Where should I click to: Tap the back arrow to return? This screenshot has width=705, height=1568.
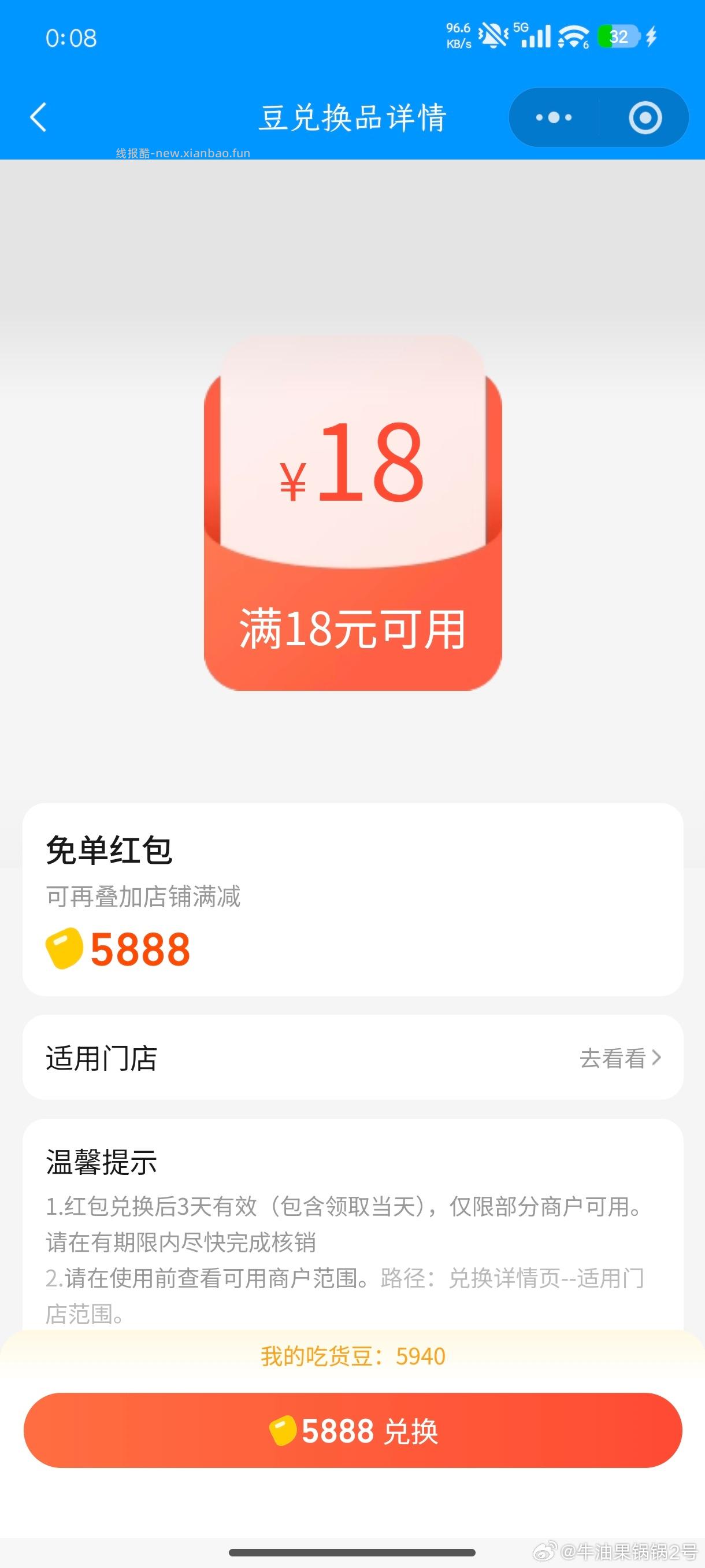pyautogui.click(x=38, y=117)
